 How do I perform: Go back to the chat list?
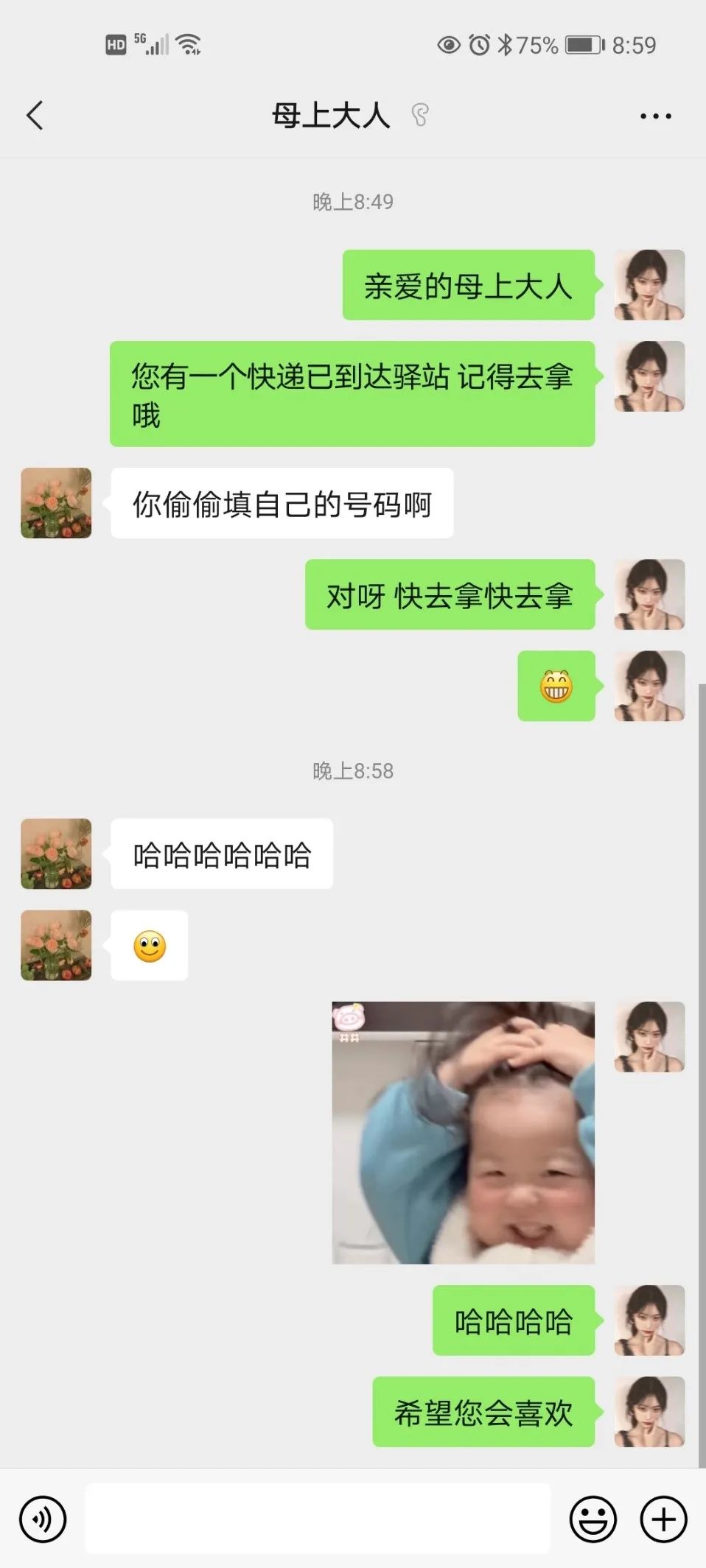[x=35, y=116]
